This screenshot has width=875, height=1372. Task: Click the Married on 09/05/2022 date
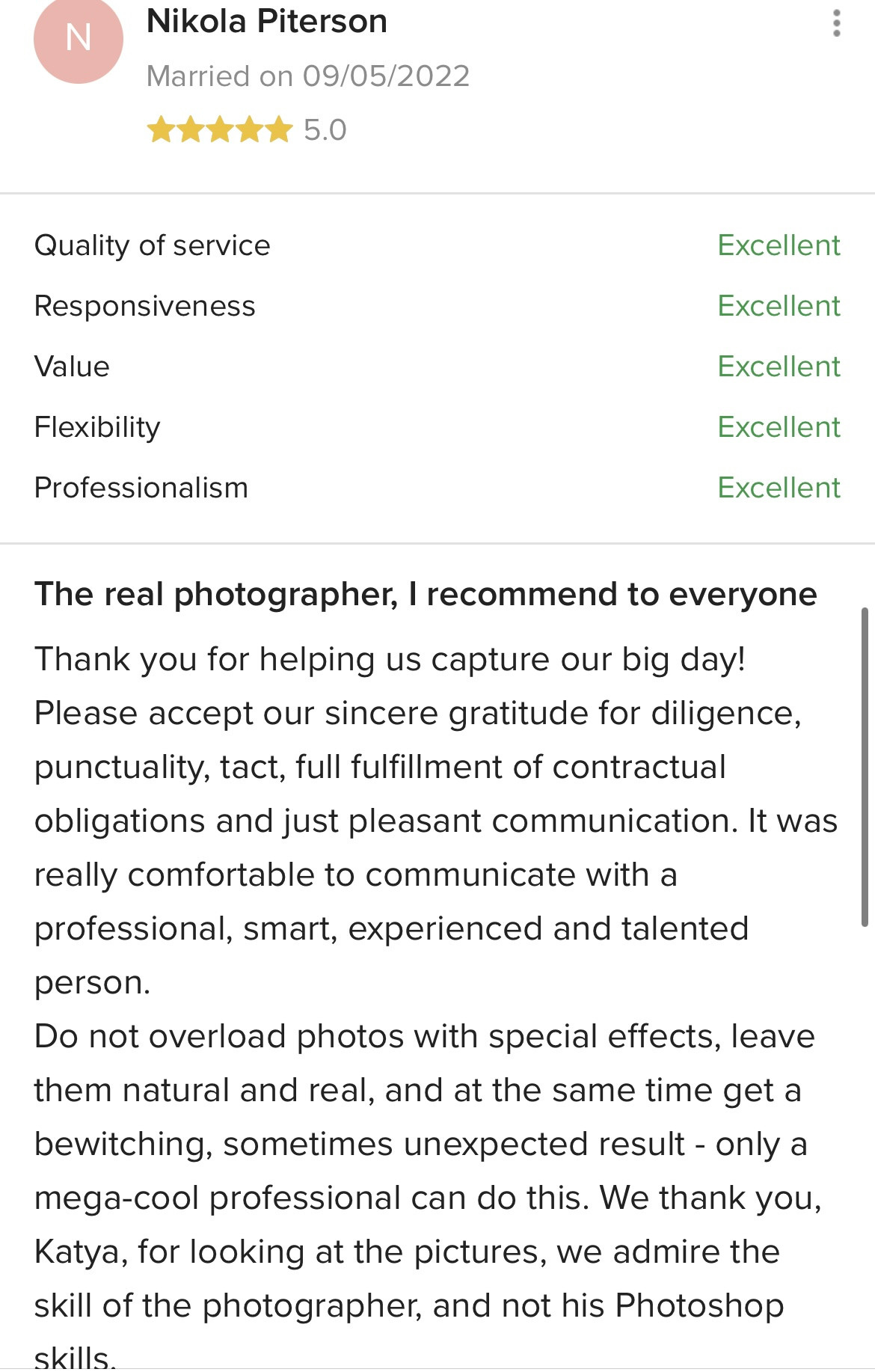pyautogui.click(x=308, y=75)
